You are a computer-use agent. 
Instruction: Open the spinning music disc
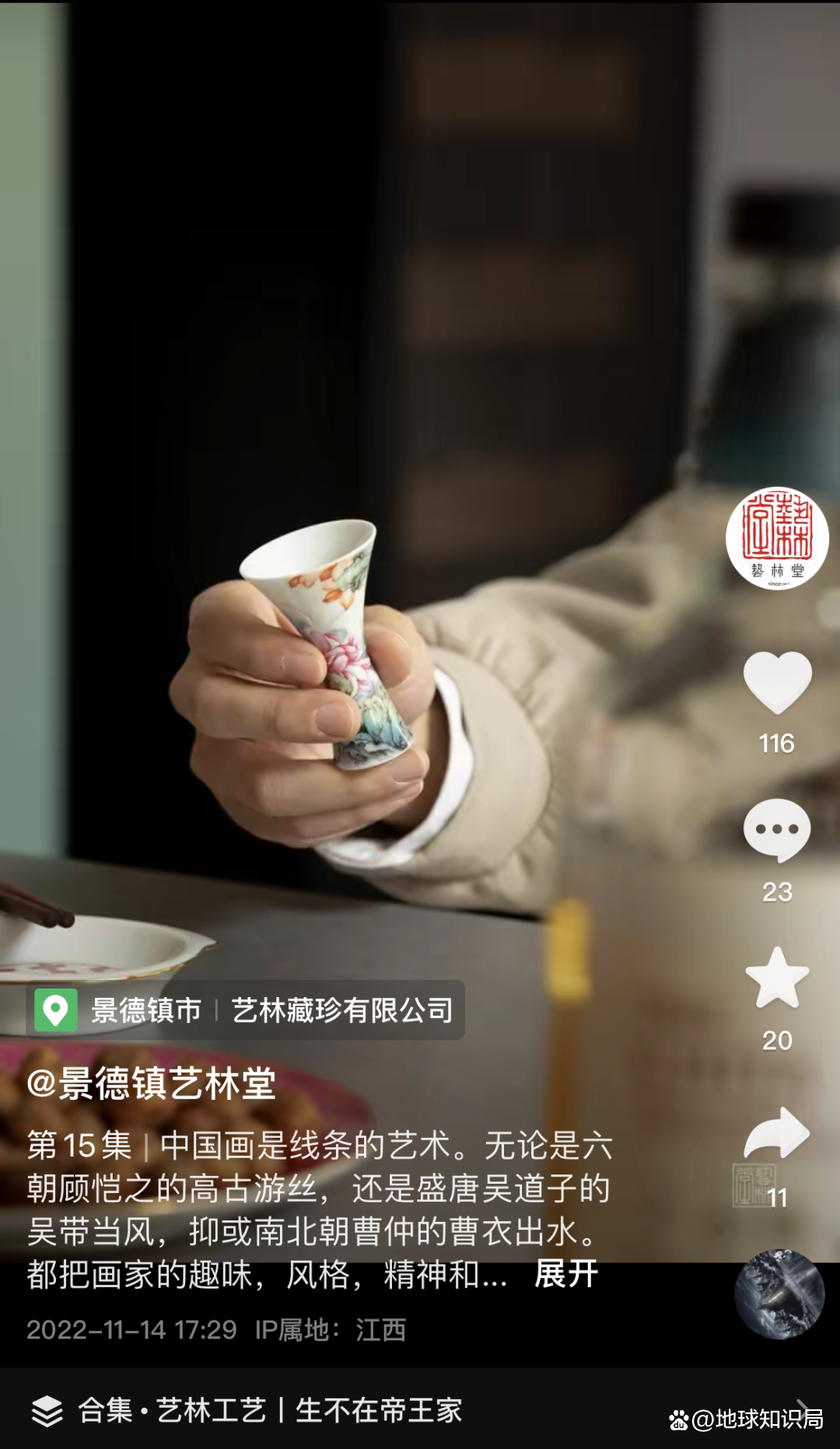point(779,1294)
